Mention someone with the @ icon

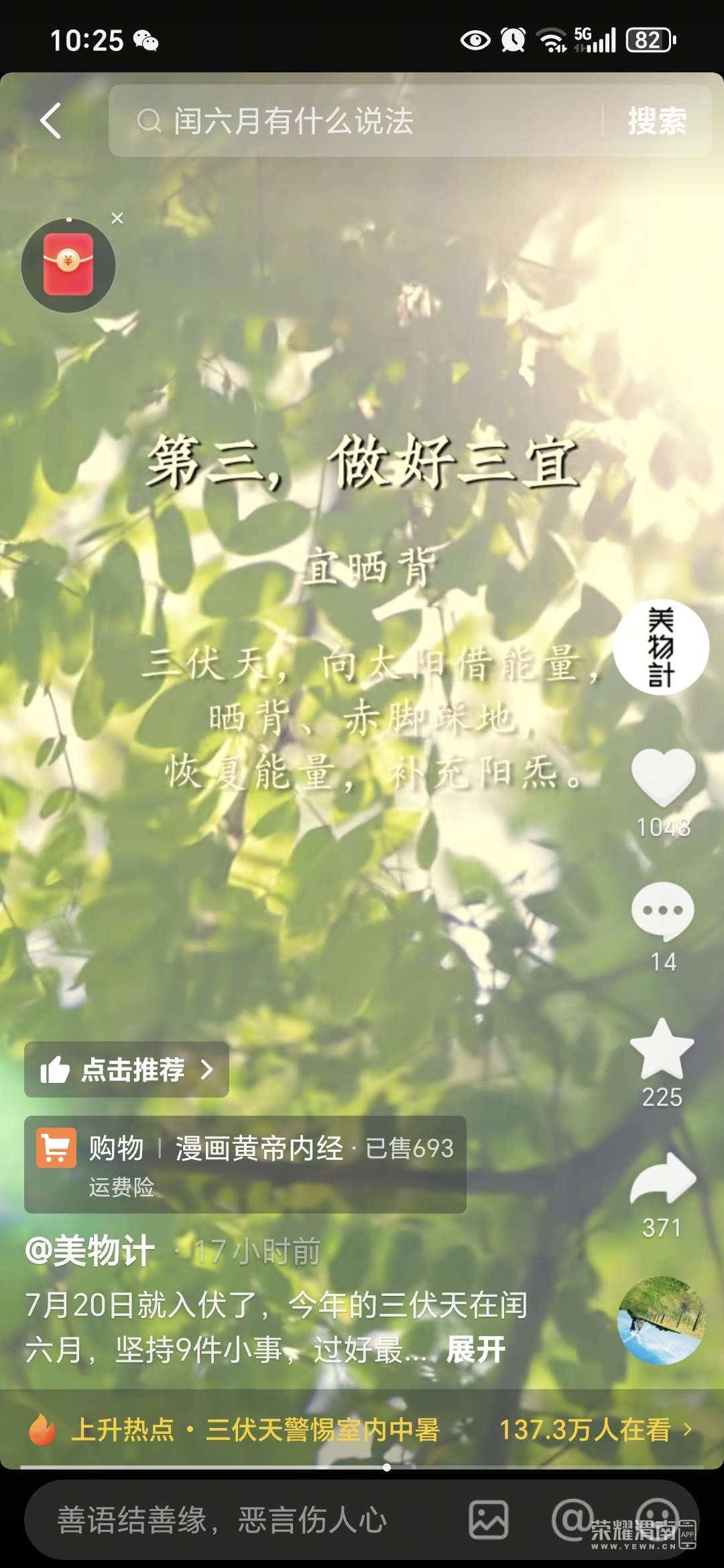(x=572, y=1520)
